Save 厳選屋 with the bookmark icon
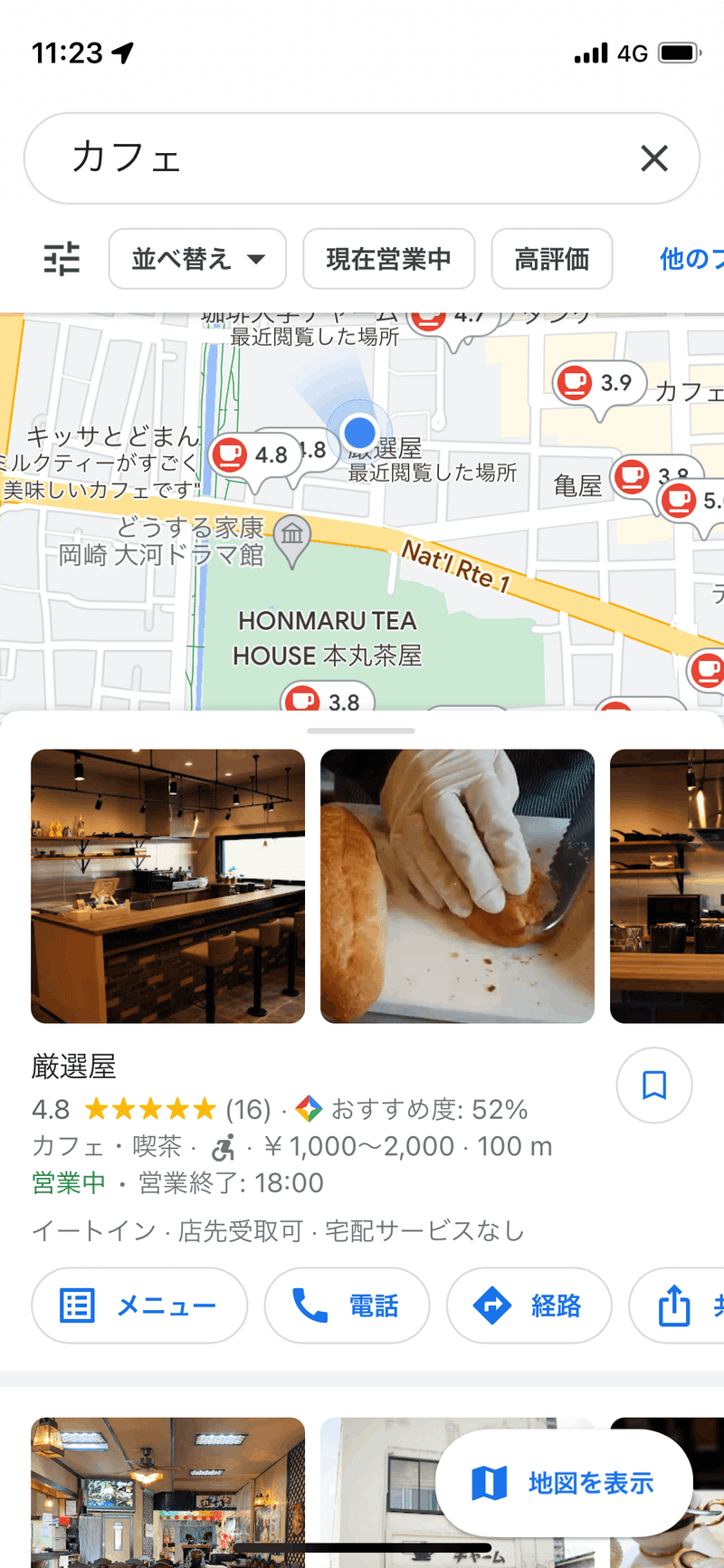 654,1085
